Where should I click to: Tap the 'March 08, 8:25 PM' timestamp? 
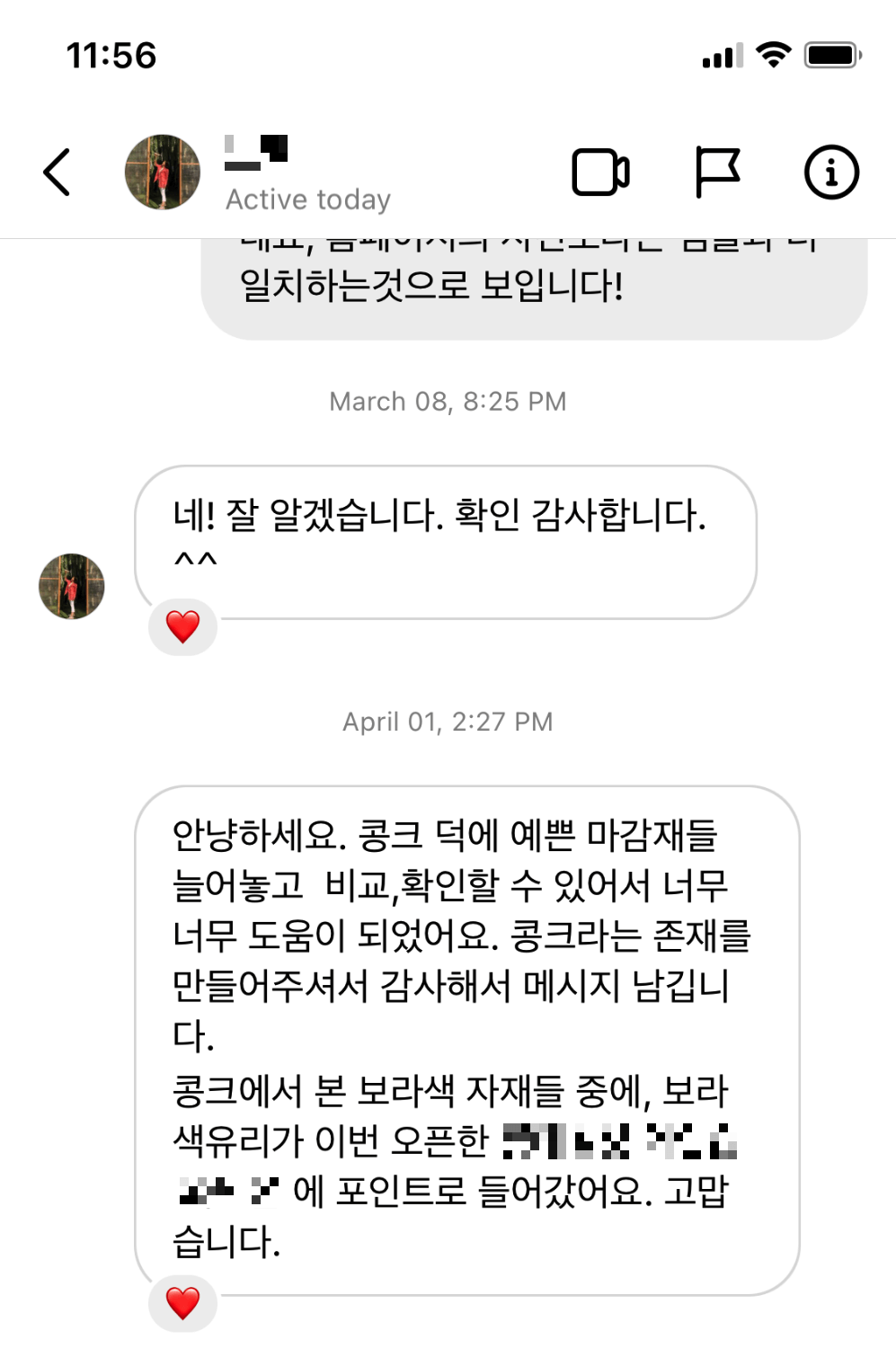click(x=448, y=402)
